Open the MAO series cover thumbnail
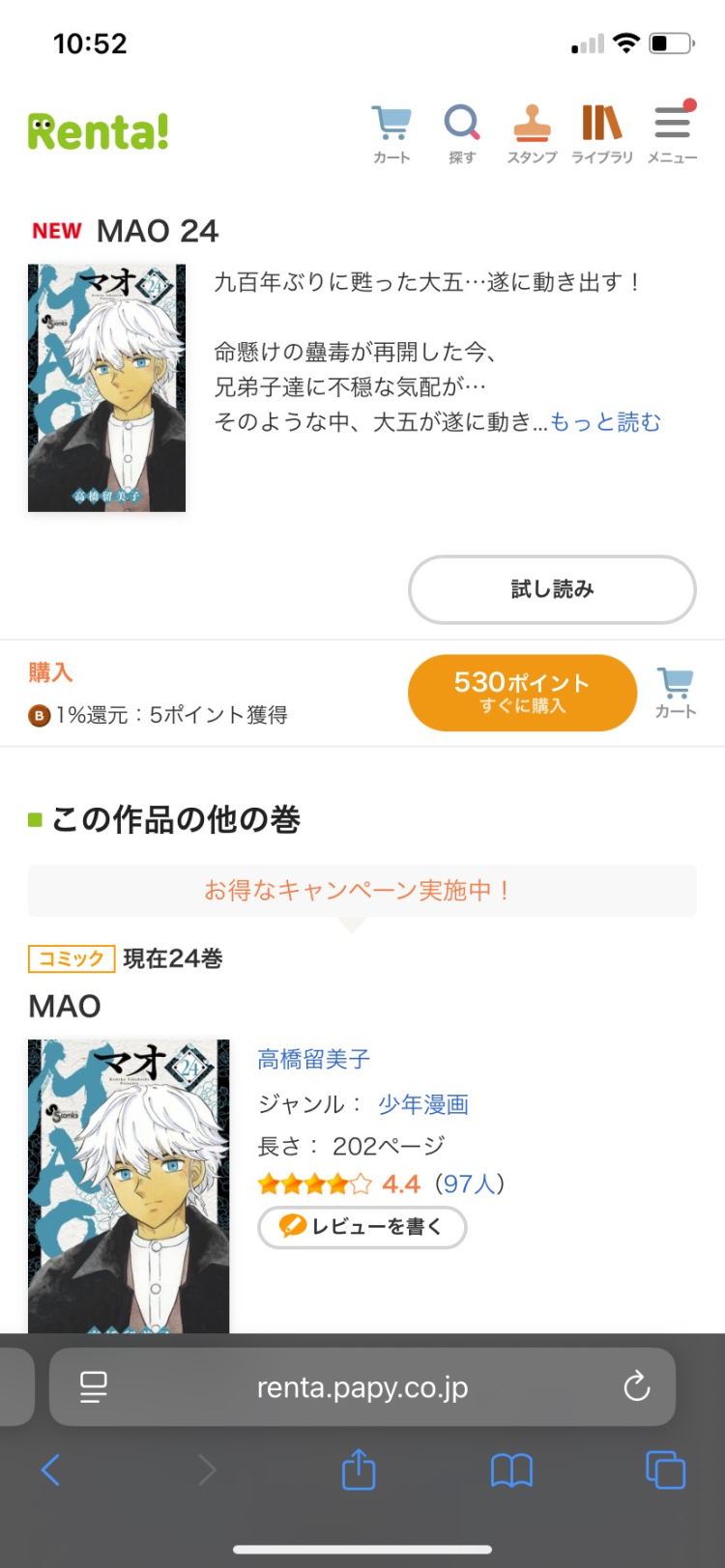Screen dimensions: 725x1568 click(x=129, y=1184)
